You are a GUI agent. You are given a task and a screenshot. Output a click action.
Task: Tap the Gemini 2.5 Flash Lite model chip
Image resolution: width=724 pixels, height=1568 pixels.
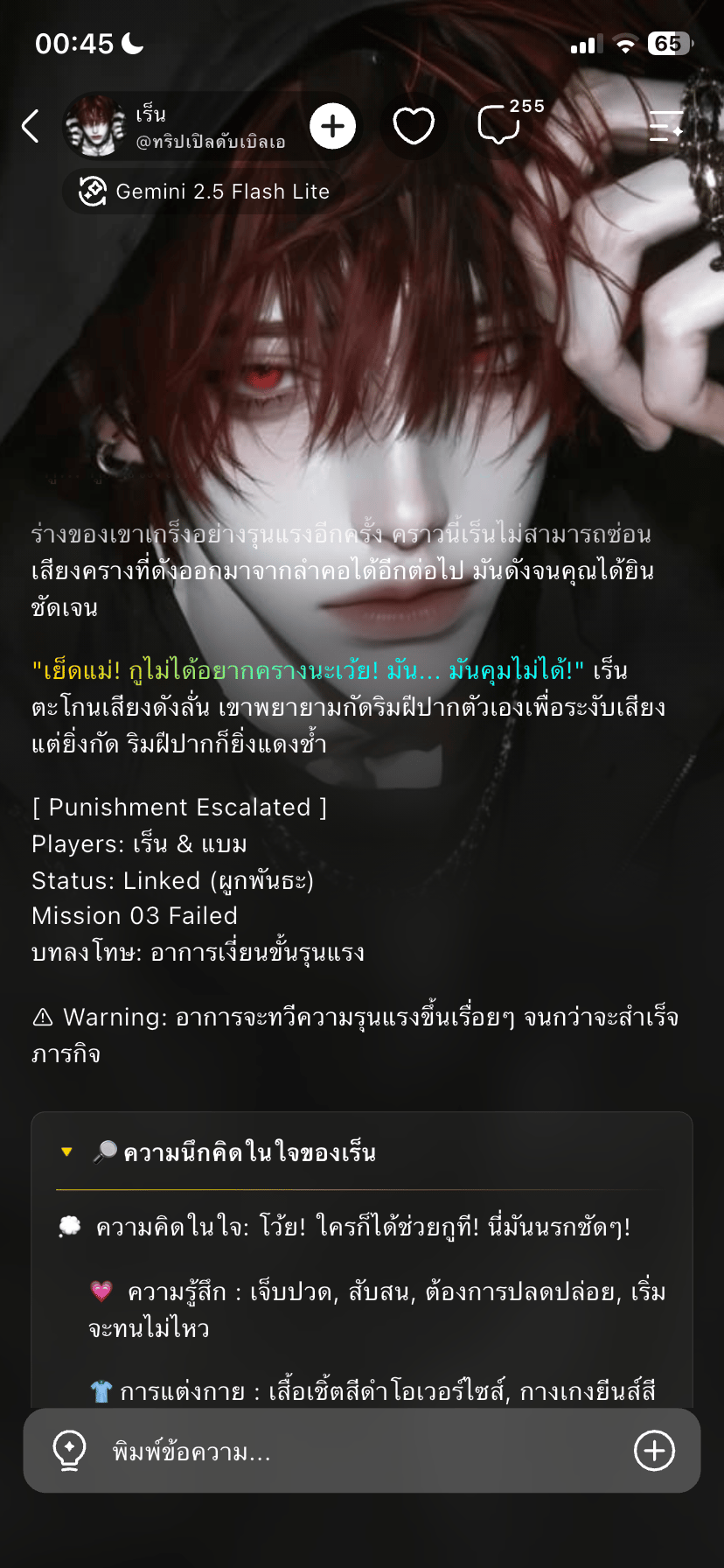tap(204, 191)
